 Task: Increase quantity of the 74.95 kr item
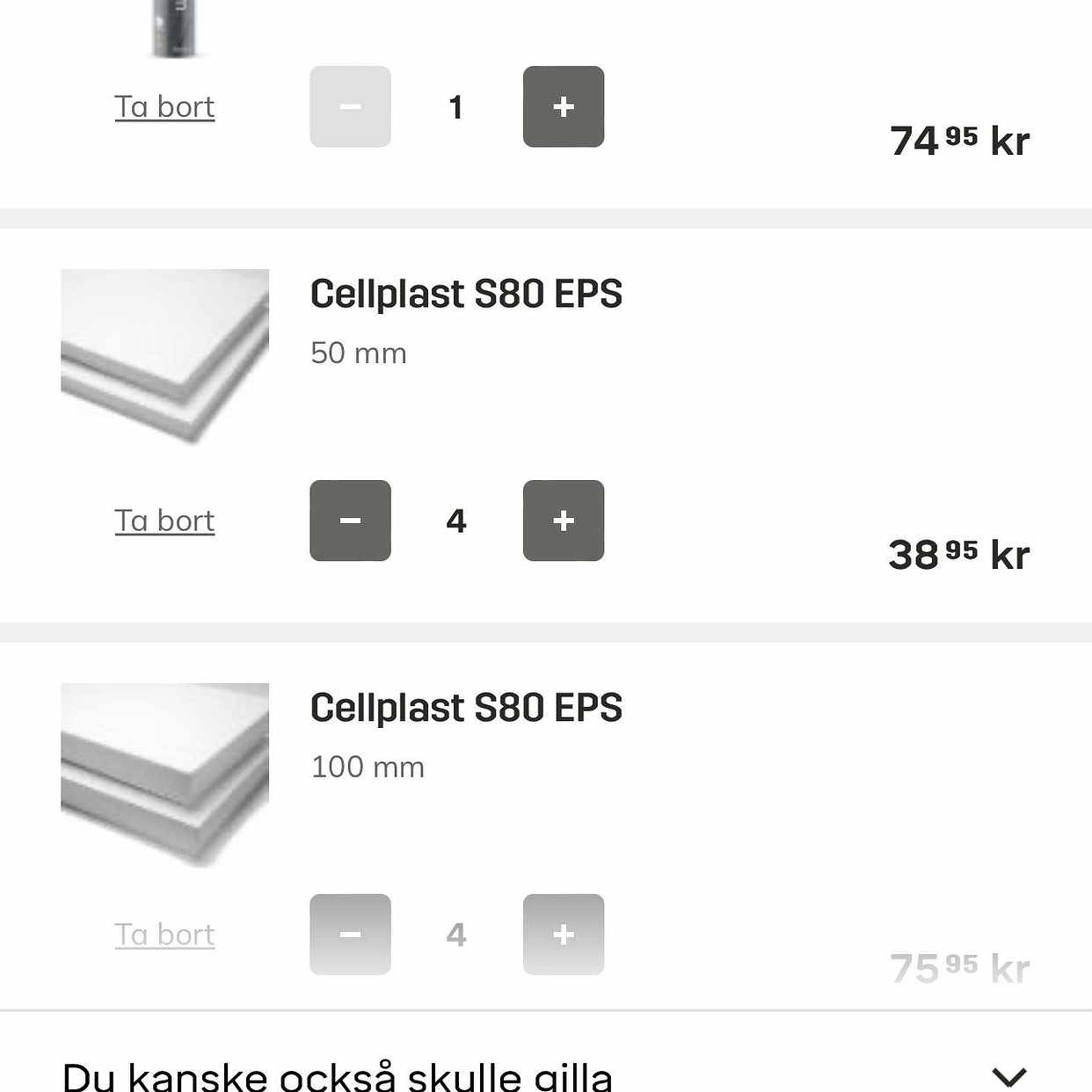tap(564, 106)
